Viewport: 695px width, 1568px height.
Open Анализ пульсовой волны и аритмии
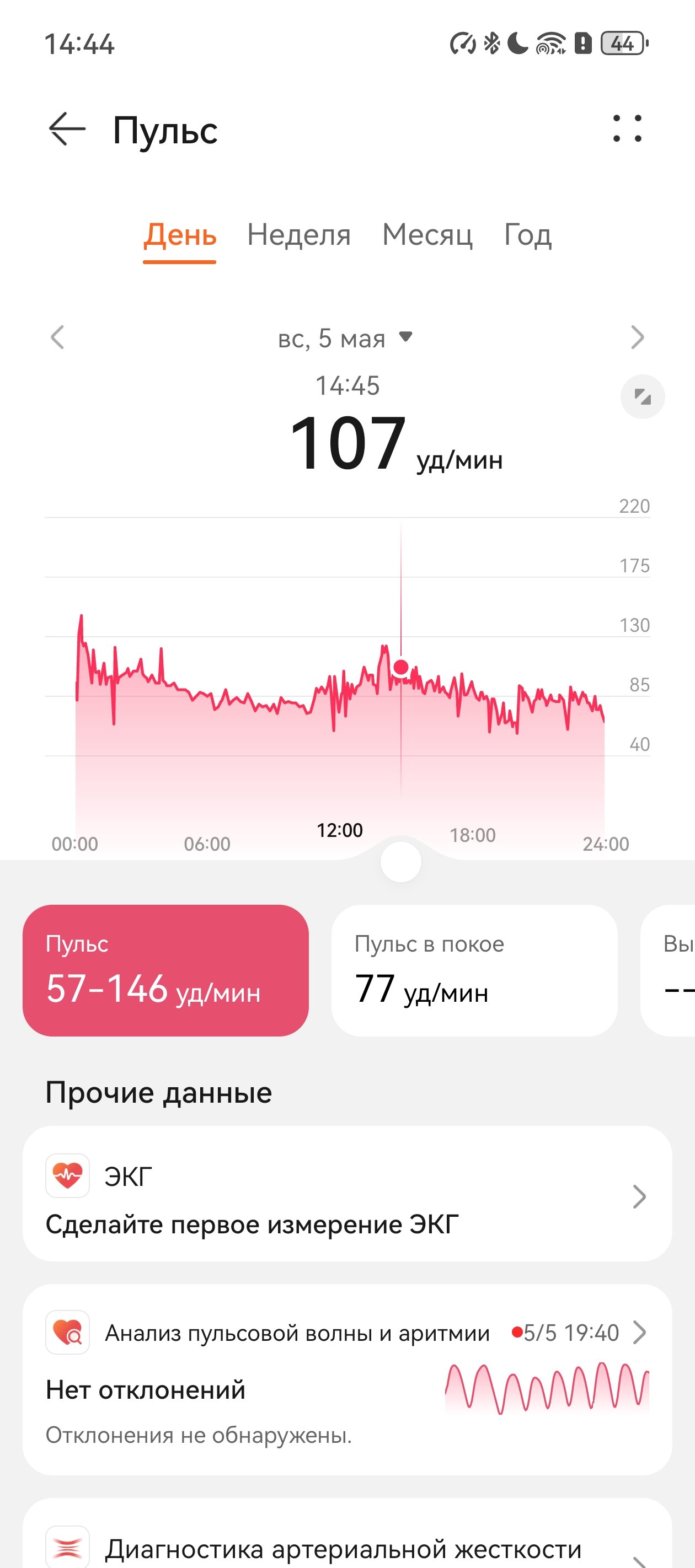[347, 1379]
